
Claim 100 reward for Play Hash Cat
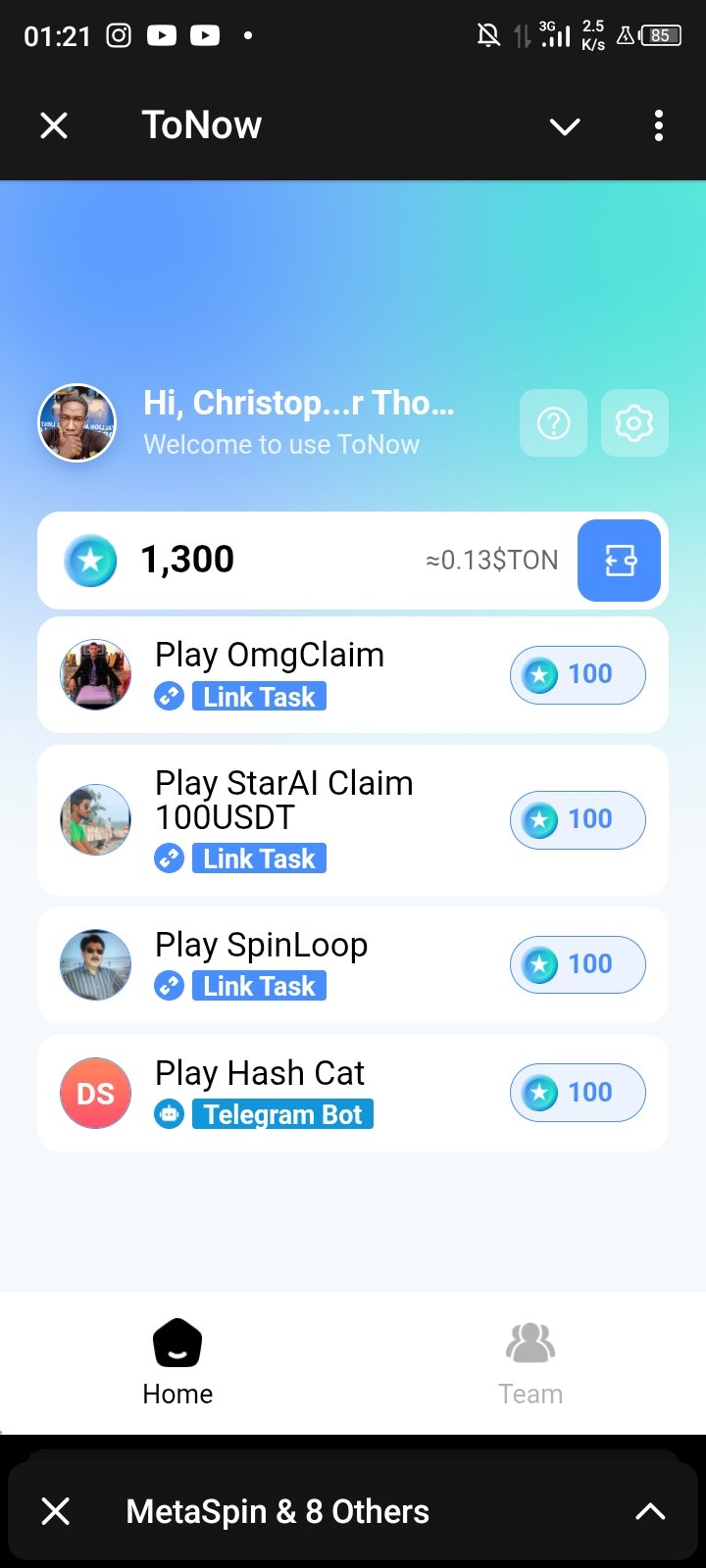578,1093
